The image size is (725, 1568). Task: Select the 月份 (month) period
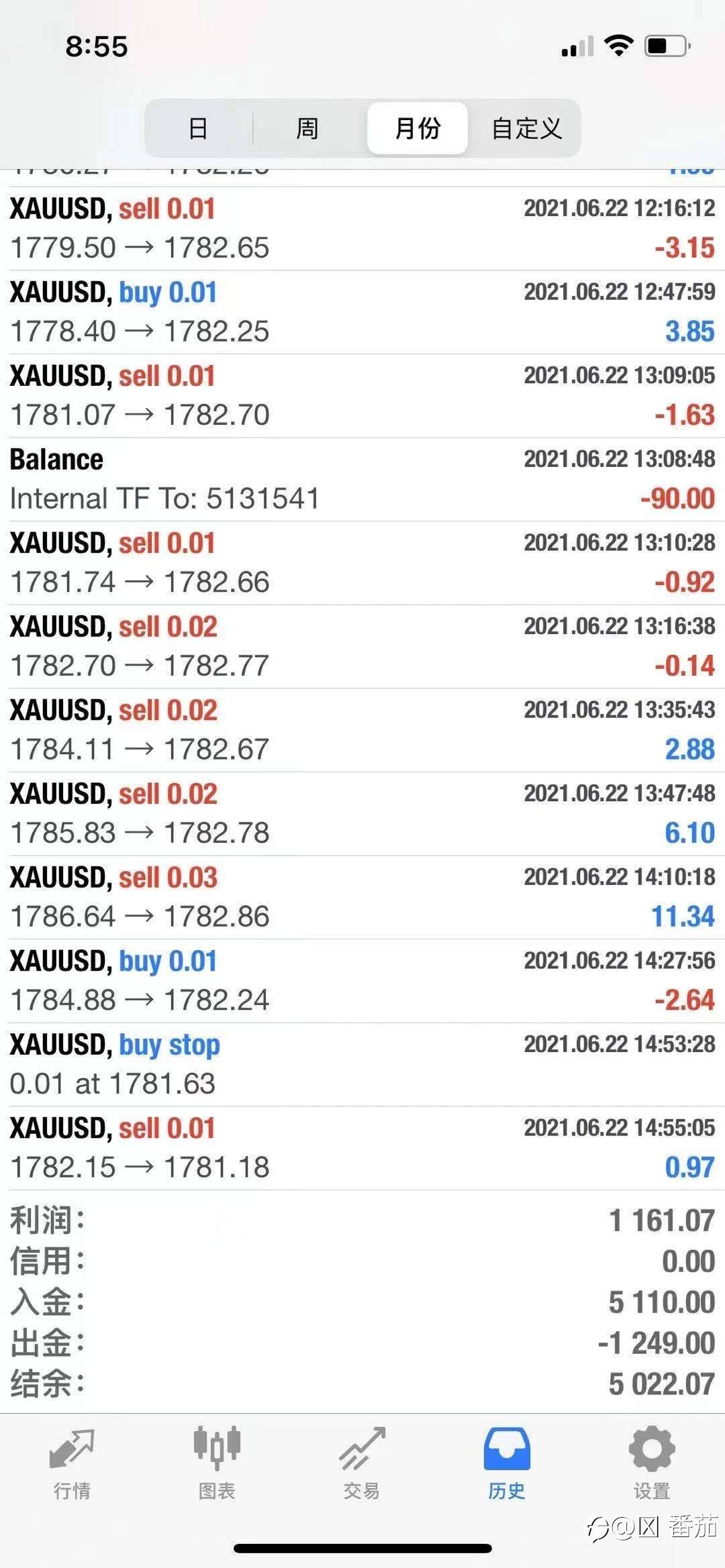point(418,127)
